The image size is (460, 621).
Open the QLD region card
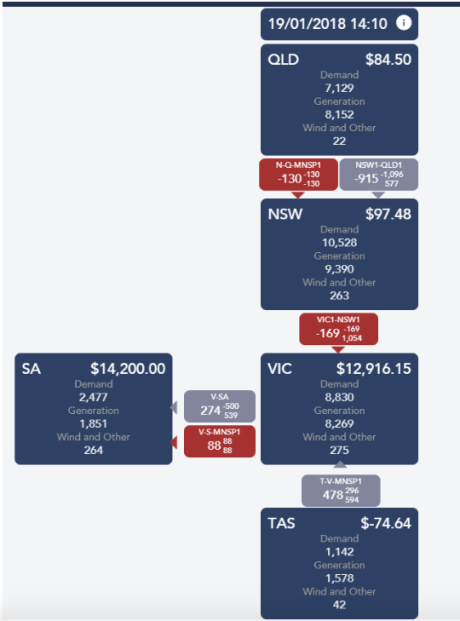(339, 100)
